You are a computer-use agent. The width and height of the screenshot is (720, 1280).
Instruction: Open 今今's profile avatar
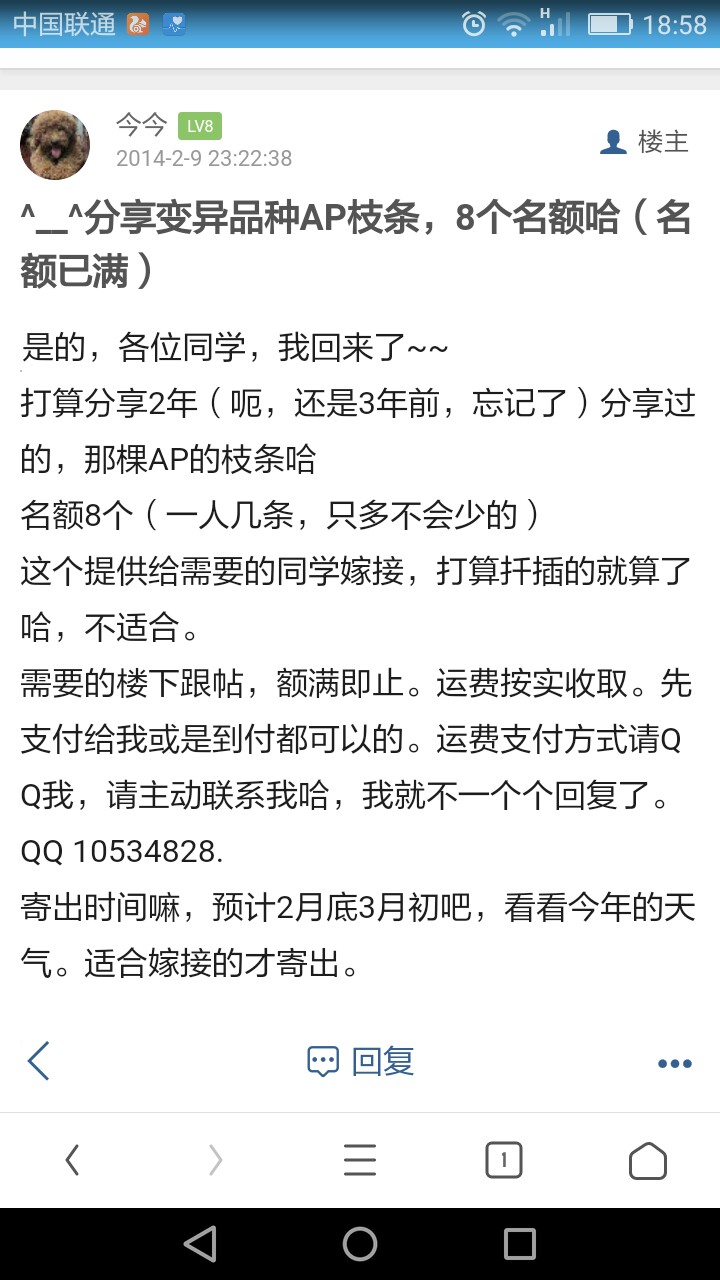55,145
